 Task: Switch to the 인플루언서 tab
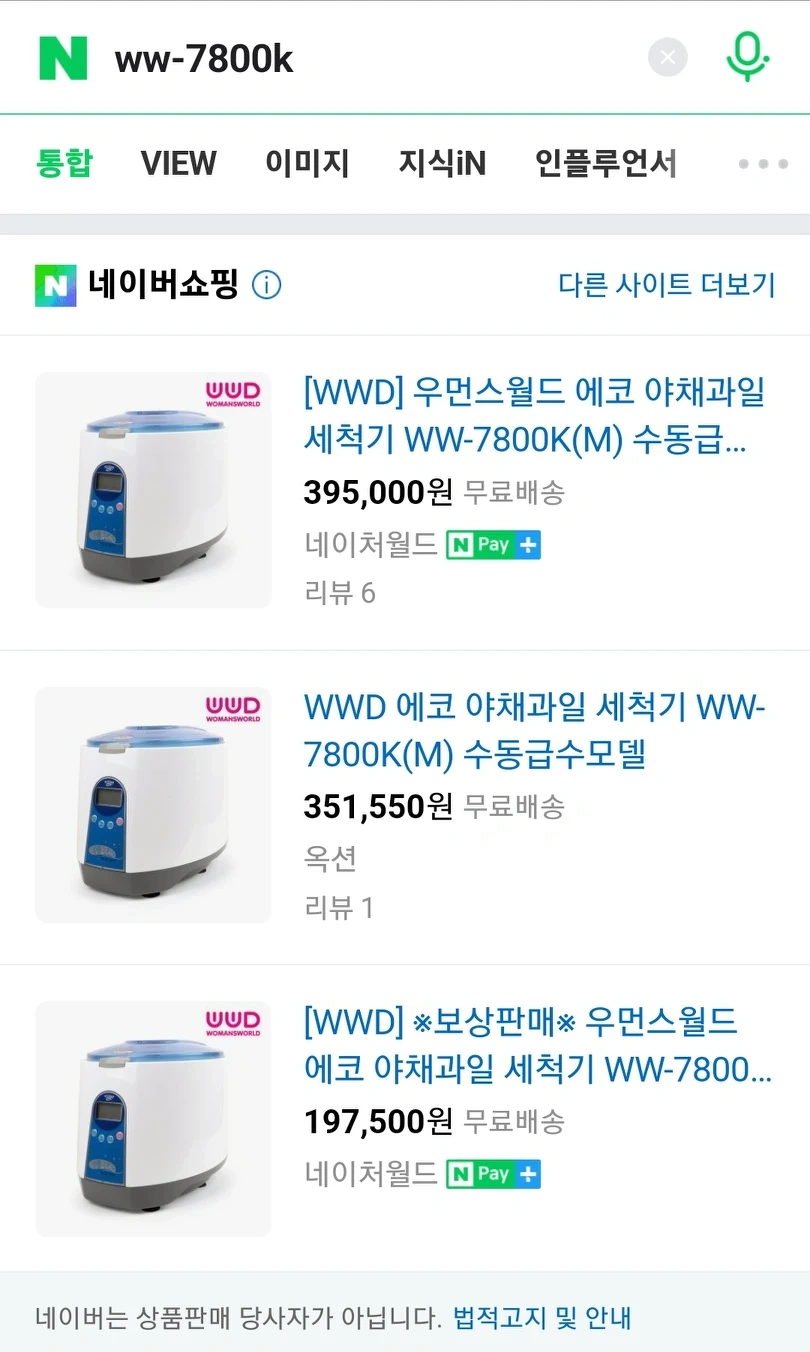[x=606, y=164]
